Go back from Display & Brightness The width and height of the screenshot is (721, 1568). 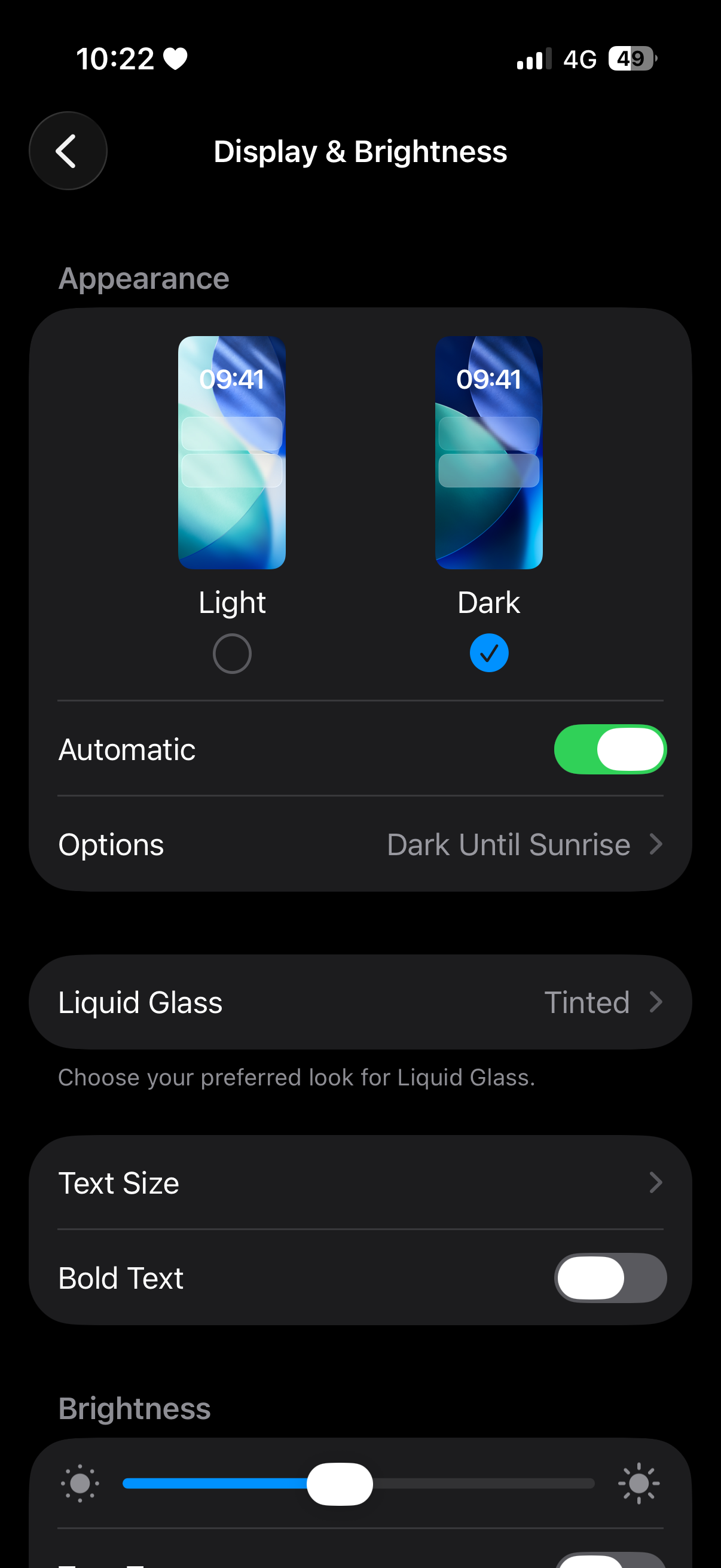pyautogui.click(x=68, y=151)
